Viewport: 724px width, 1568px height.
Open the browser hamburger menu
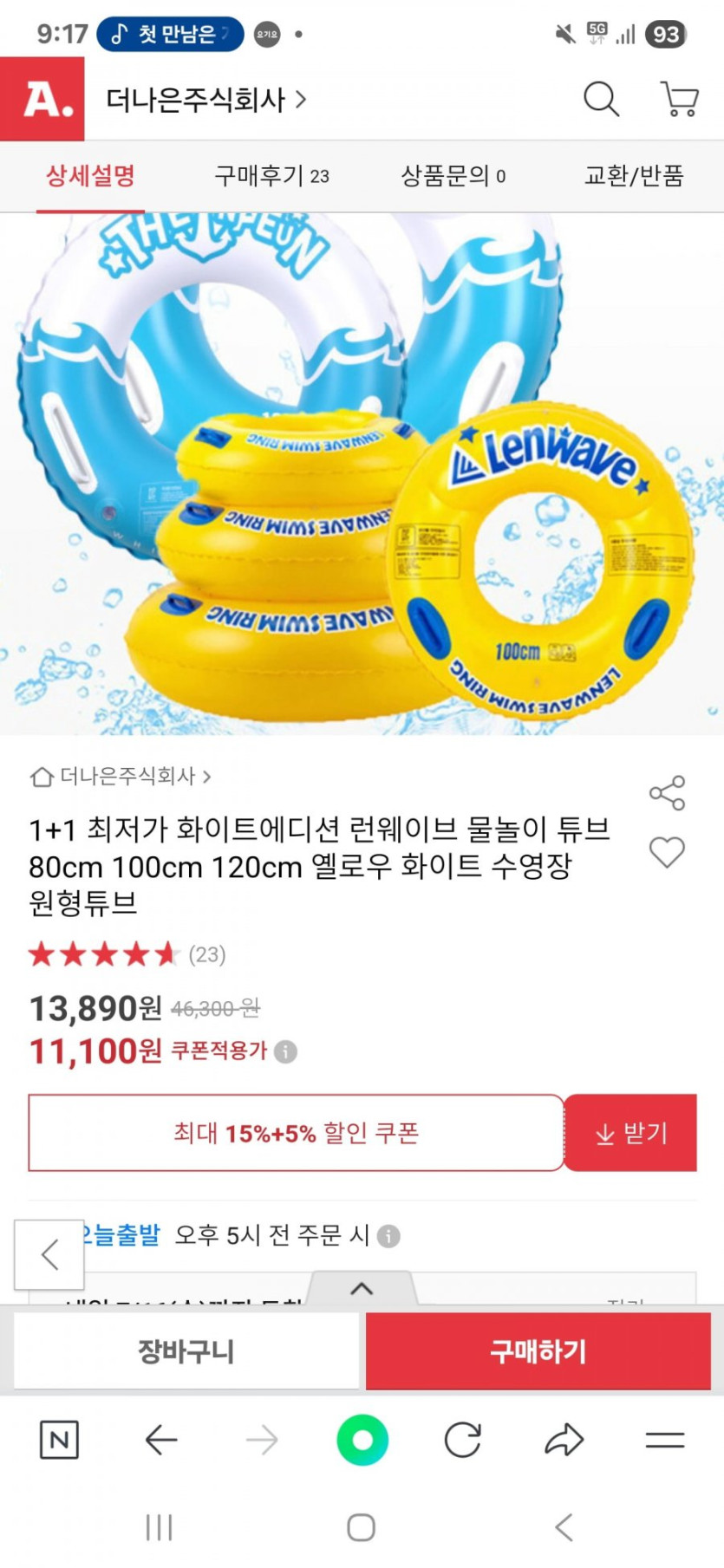[x=665, y=1441]
